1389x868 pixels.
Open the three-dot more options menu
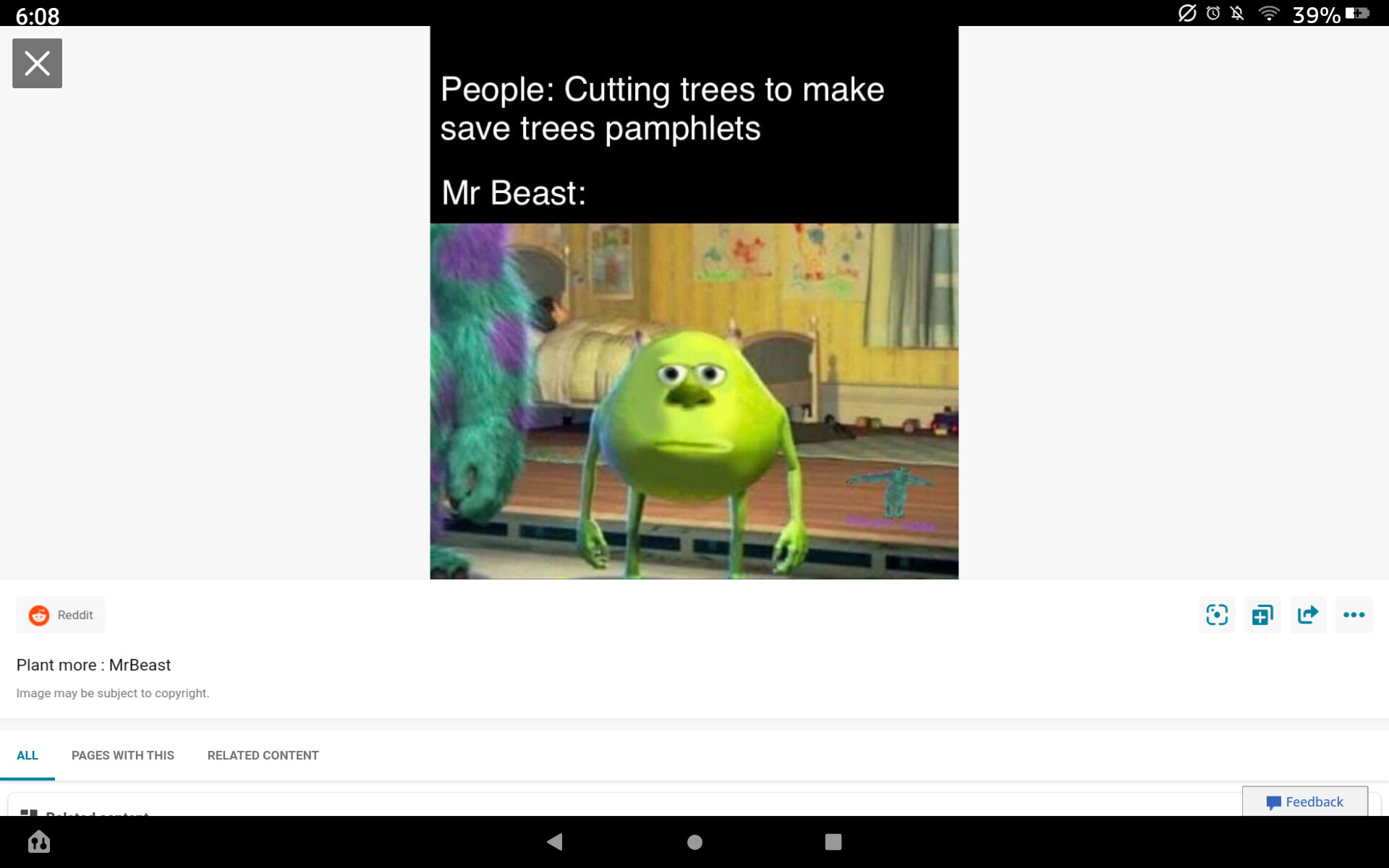[1354, 615]
